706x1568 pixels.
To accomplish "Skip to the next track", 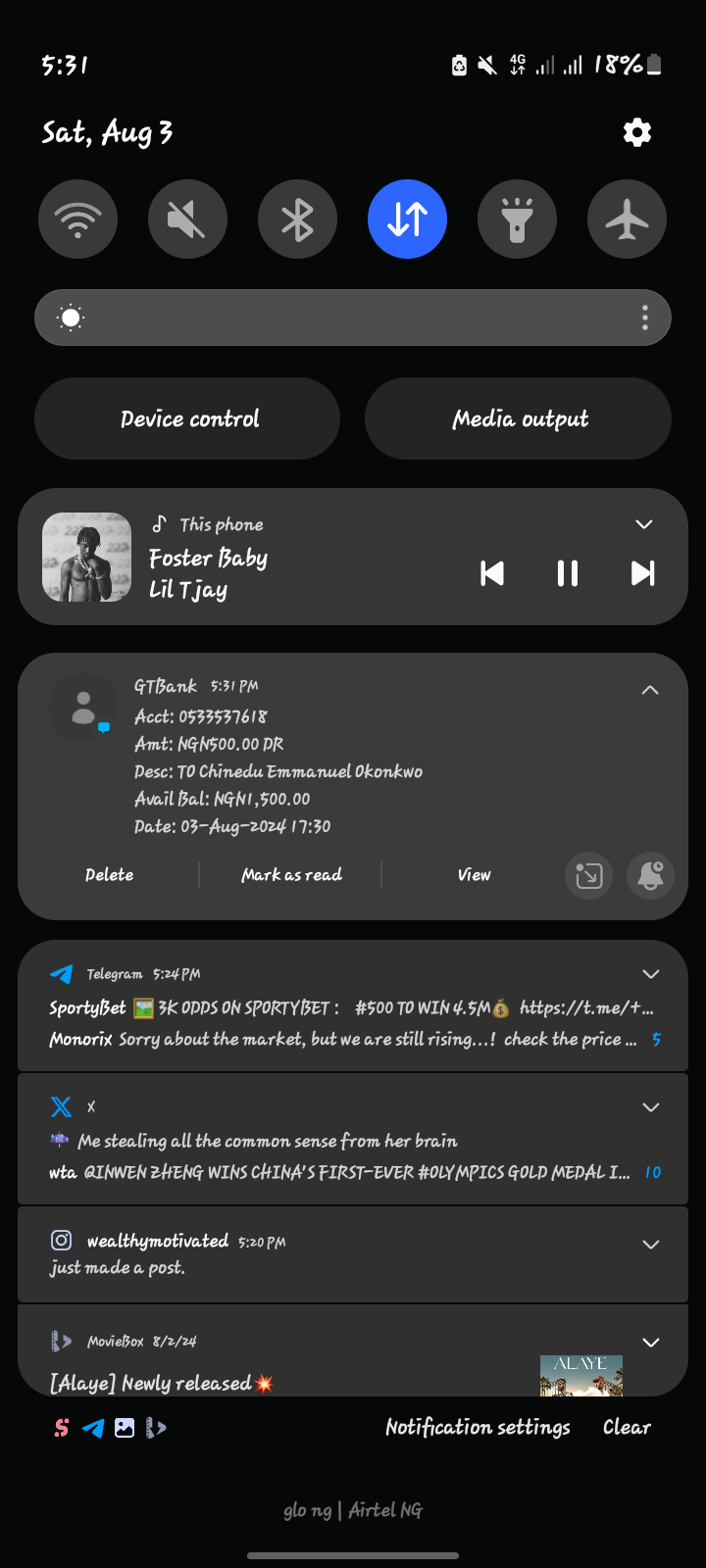I will (642, 573).
